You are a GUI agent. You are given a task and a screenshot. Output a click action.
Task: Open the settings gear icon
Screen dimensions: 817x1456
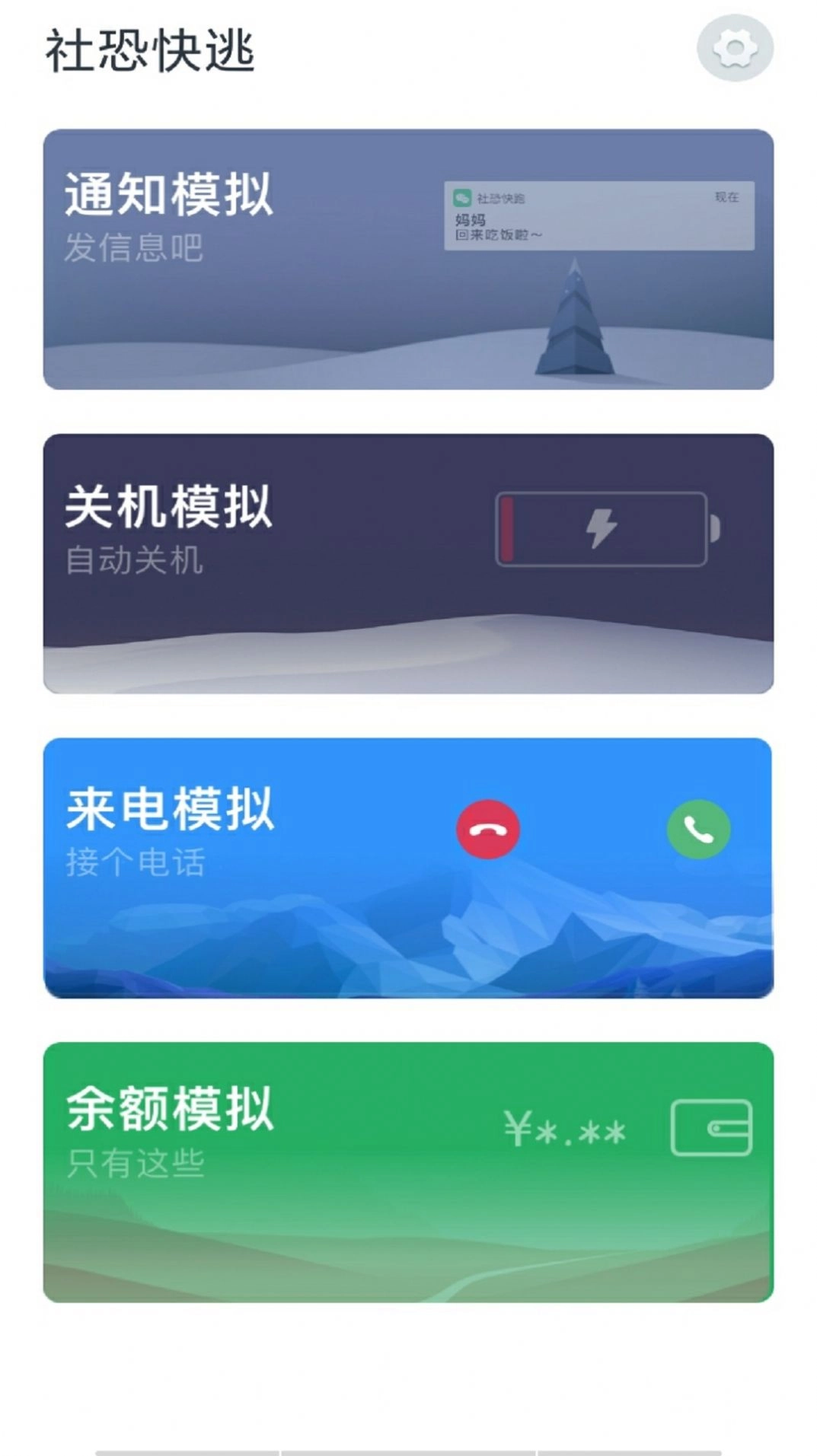(733, 47)
